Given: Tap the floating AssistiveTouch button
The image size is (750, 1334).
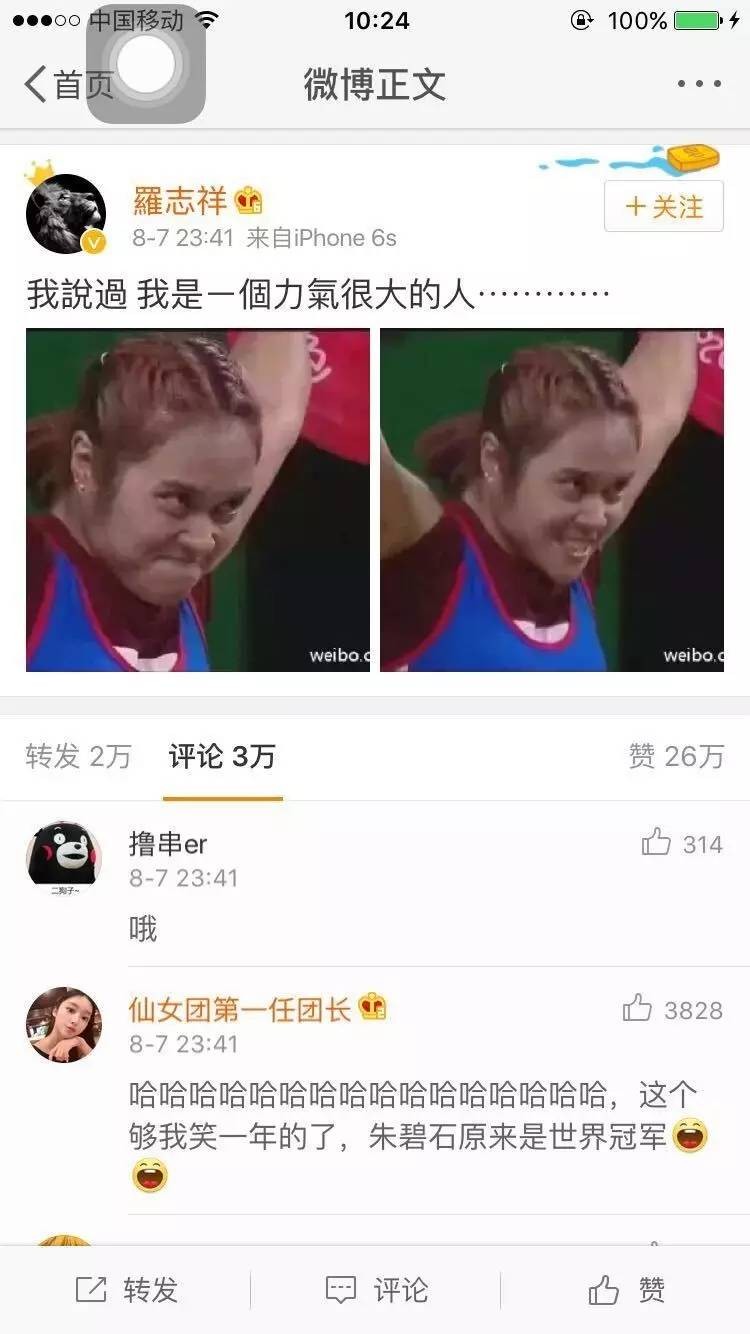Looking at the screenshot, I should (146, 63).
